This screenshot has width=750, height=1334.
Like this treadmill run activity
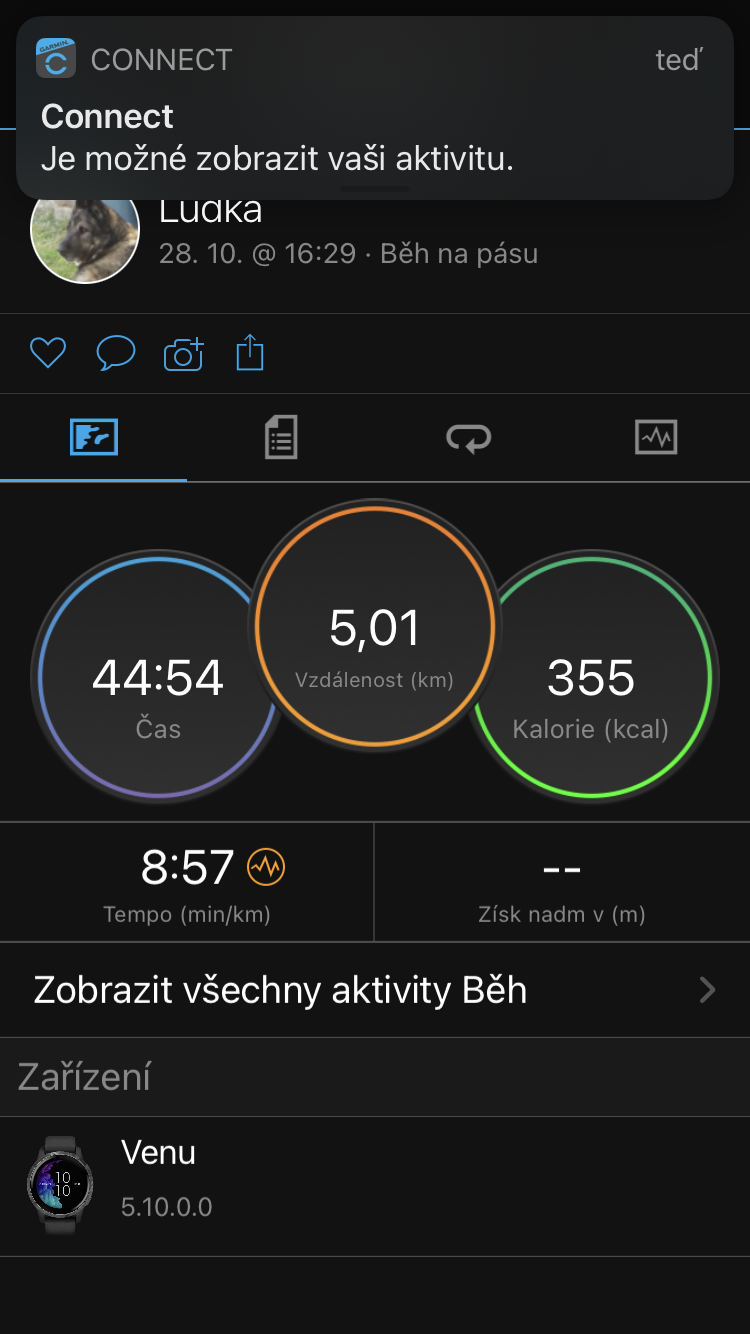point(47,353)
